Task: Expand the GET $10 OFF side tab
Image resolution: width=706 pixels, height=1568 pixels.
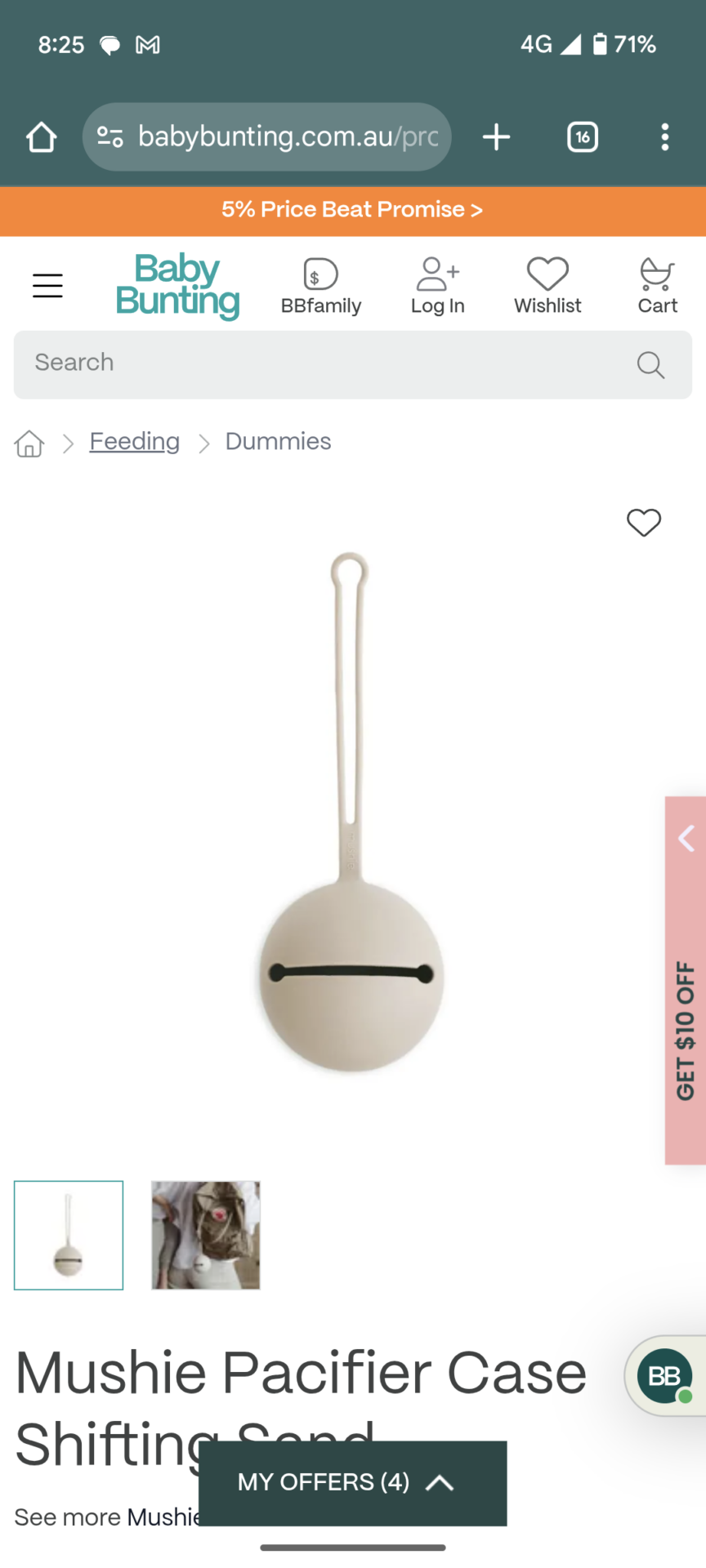Action: coord(686,980)
